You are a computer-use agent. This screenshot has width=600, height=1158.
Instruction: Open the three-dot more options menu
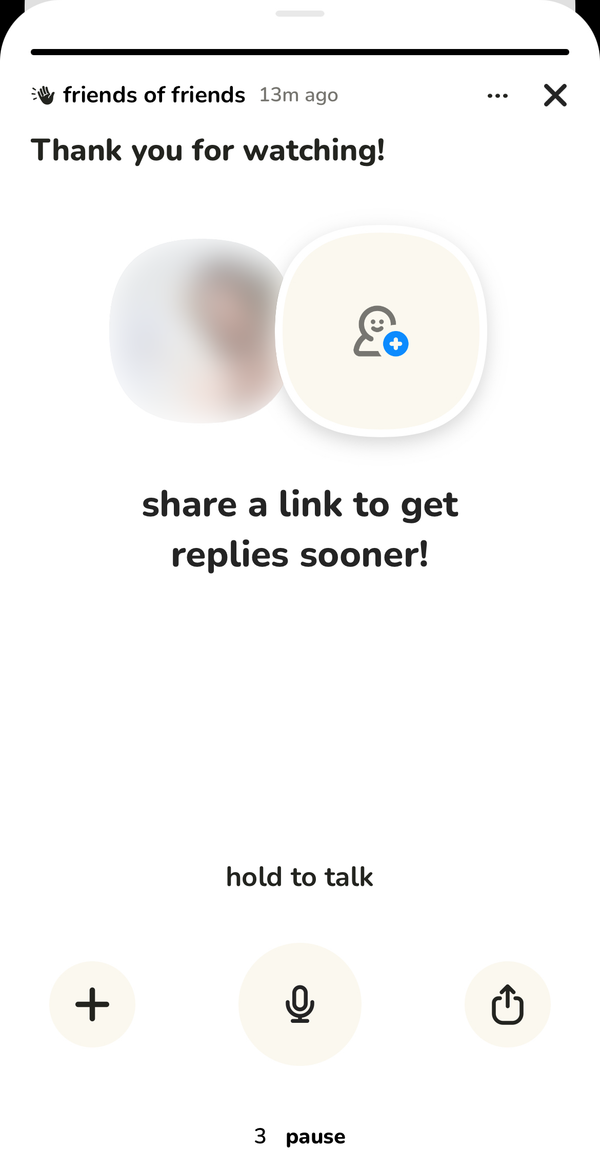(x=498, y=95)
